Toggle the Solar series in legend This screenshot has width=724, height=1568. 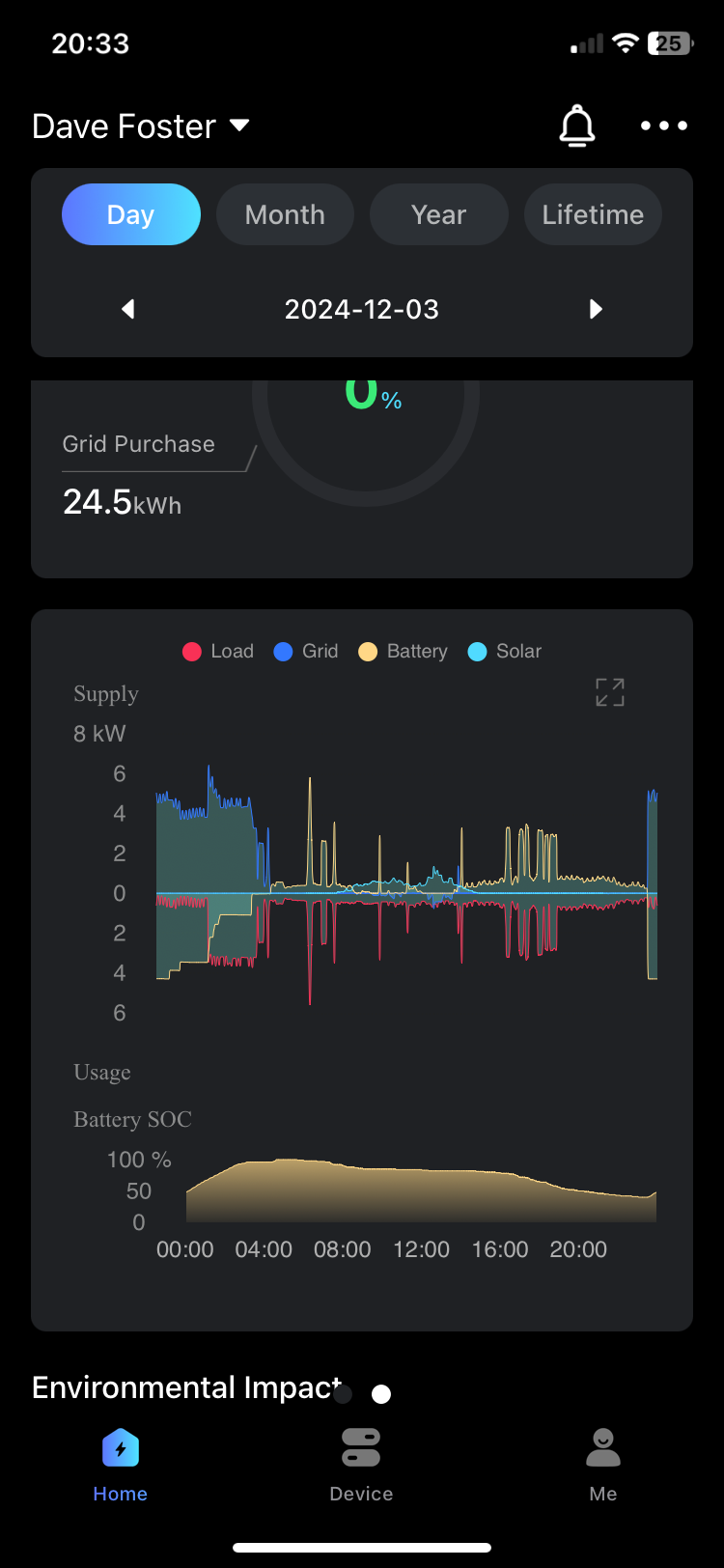(x=505, y=652)
